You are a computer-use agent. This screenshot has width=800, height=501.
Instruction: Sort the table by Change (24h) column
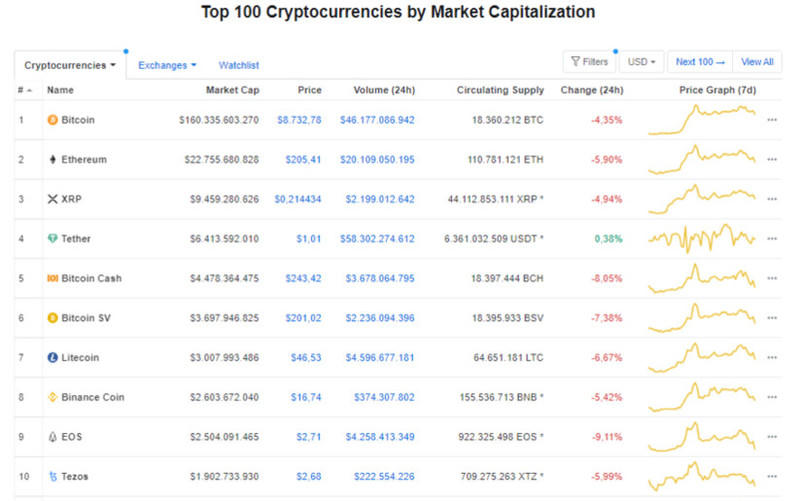coord(592,90)
